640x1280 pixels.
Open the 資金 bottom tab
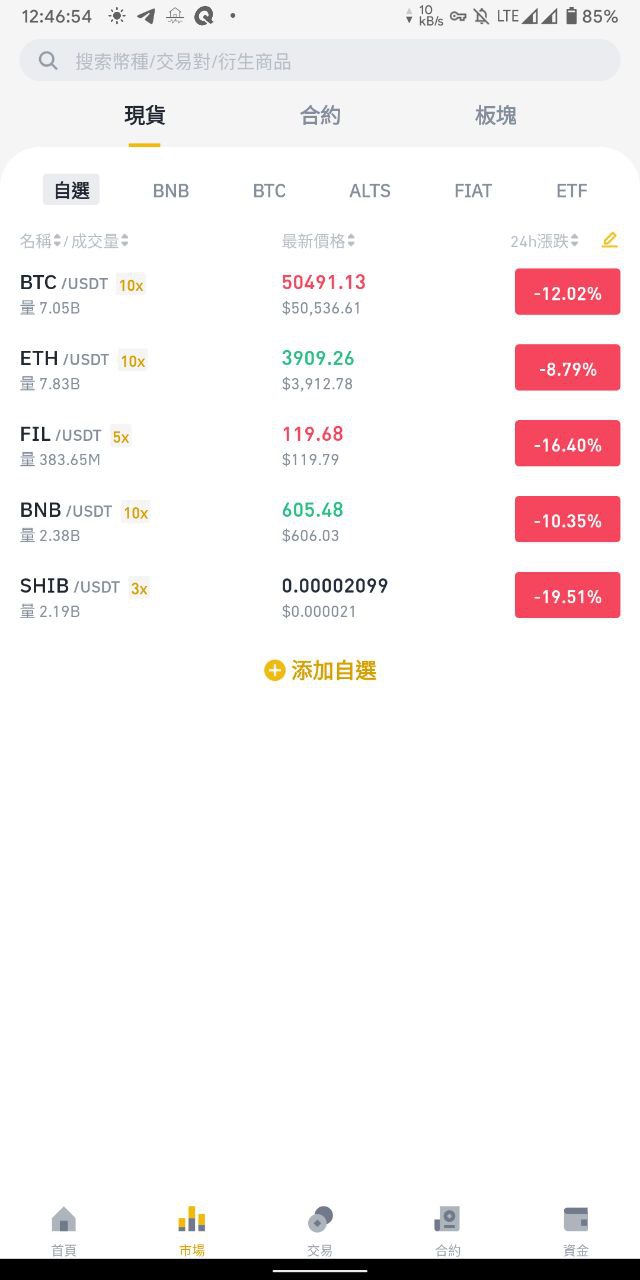[x=576, y=1231]
